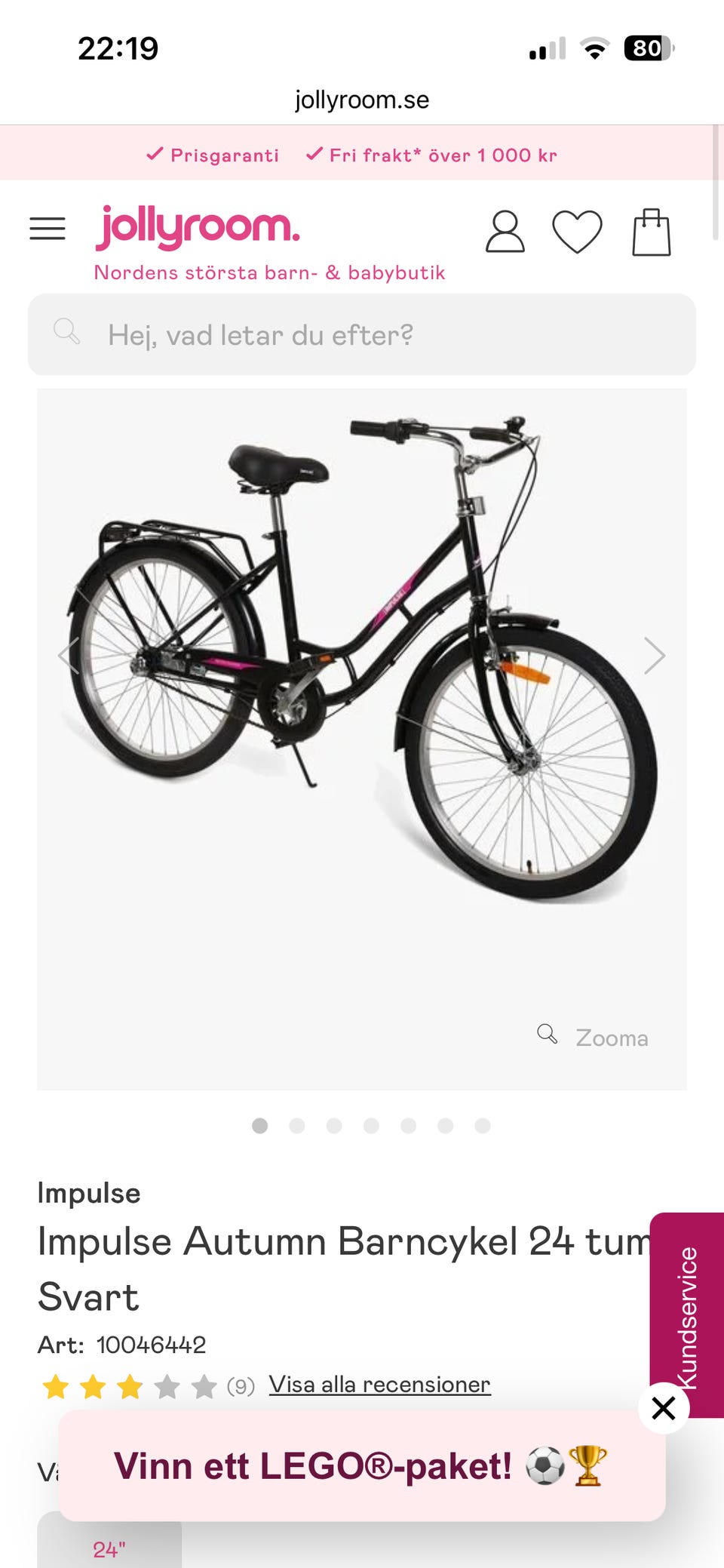This screenshot has width=724, height=1568.
Task: Open the user account icon
Action: 505,232
